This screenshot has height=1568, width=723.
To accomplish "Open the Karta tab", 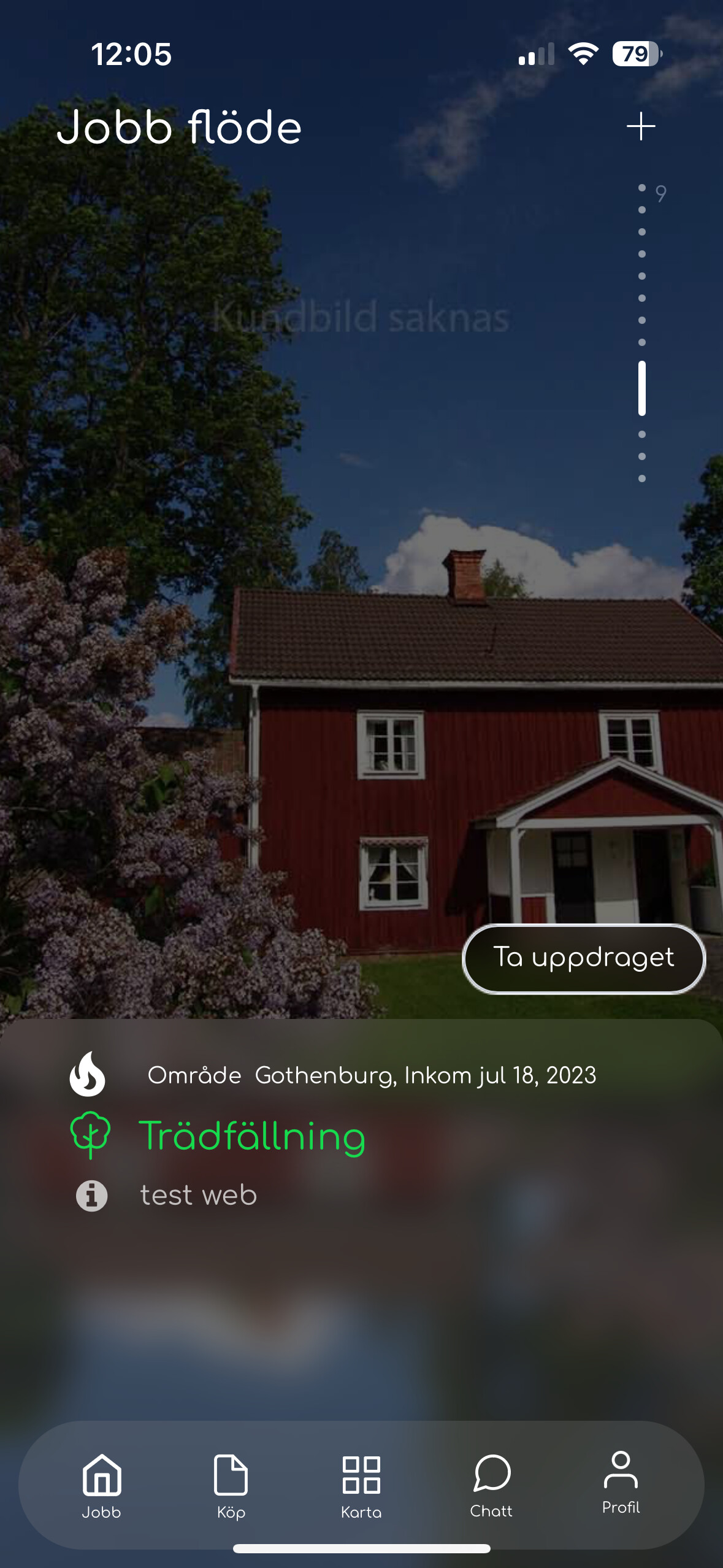I will pyautogui.click(x=361, y=1485).
